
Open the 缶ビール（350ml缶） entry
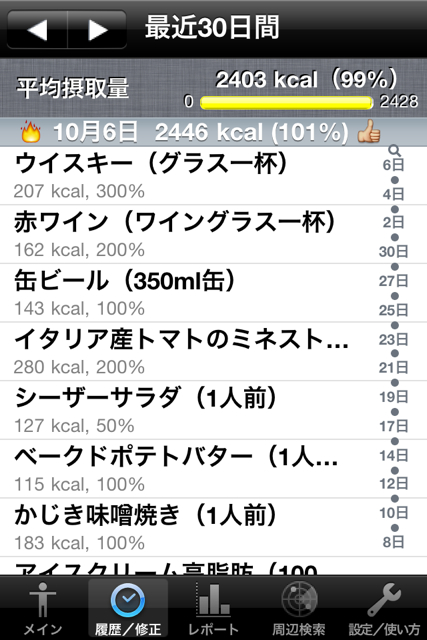[x=188, y=293]
